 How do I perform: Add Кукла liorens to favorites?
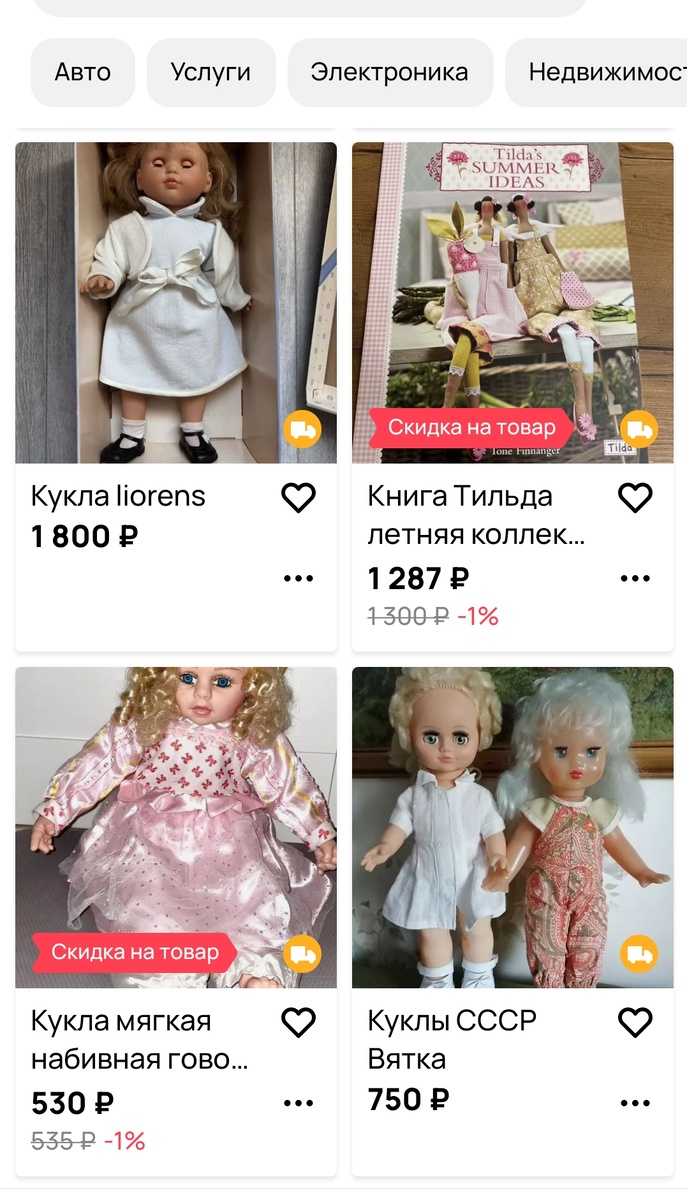(x=298, y=498)
